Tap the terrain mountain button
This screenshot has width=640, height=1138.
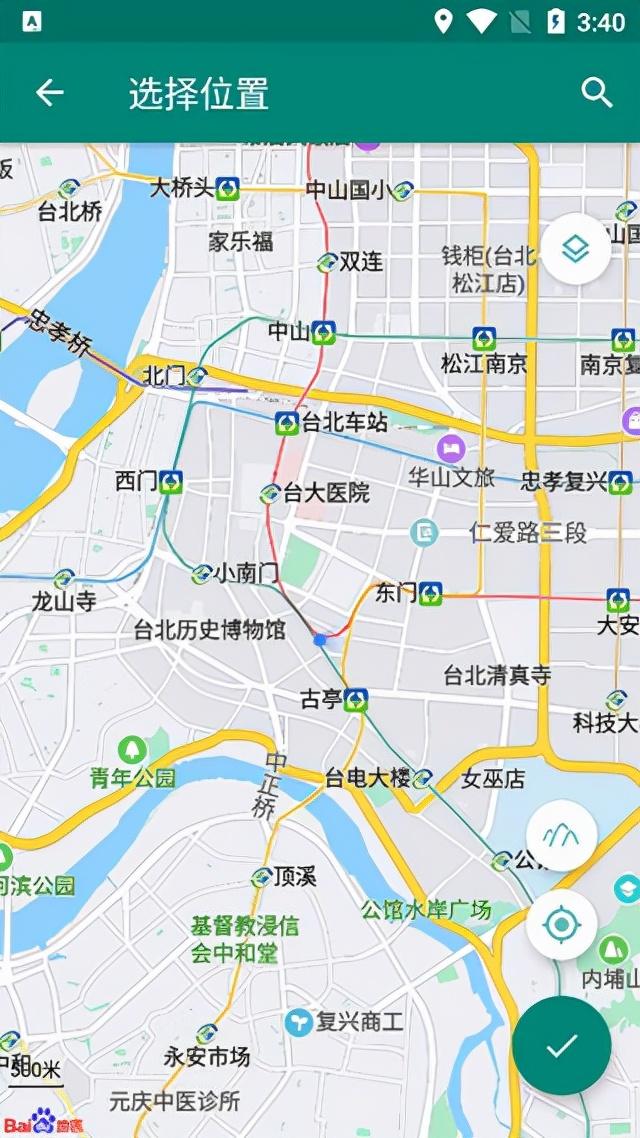tap(561, 836)
